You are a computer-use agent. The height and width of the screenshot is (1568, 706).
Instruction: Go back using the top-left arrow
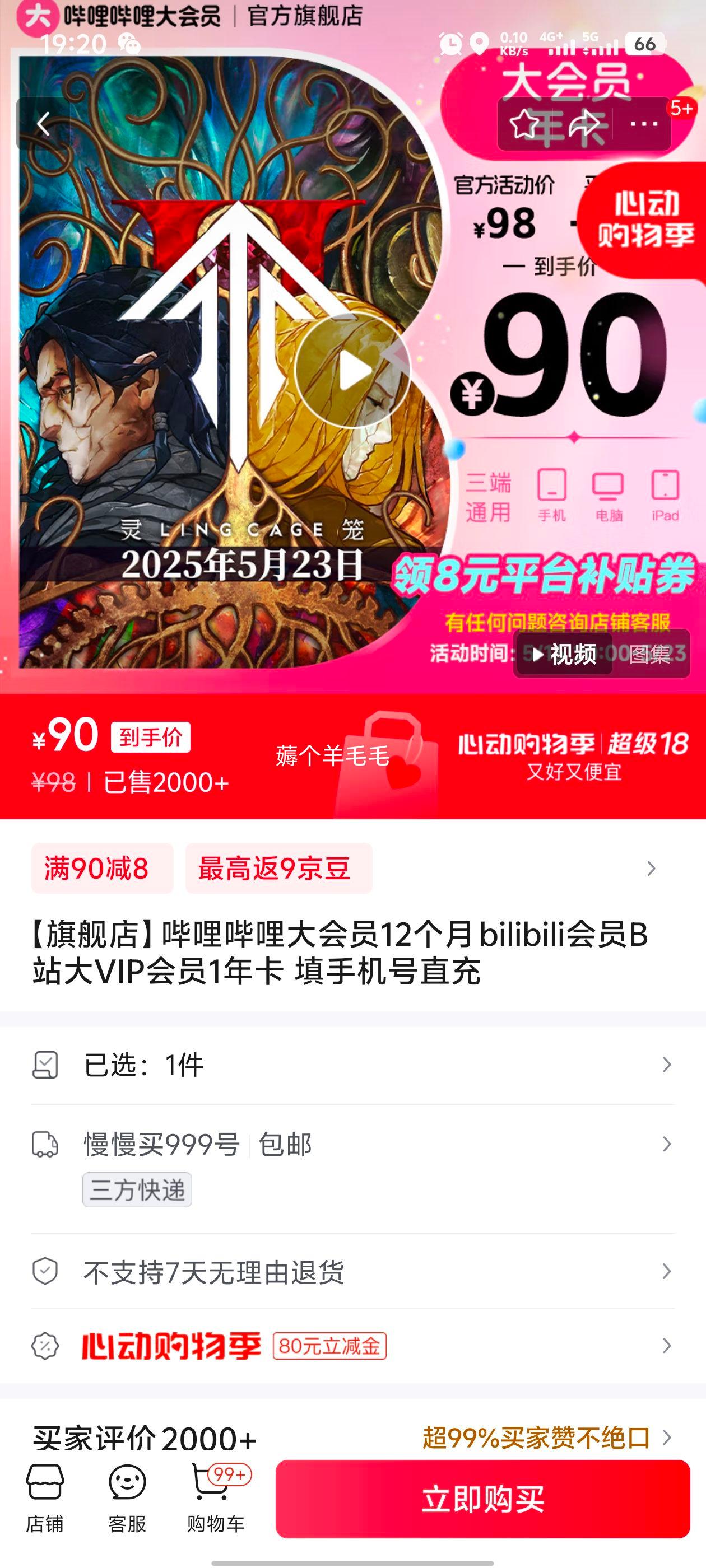click(43, 124)
